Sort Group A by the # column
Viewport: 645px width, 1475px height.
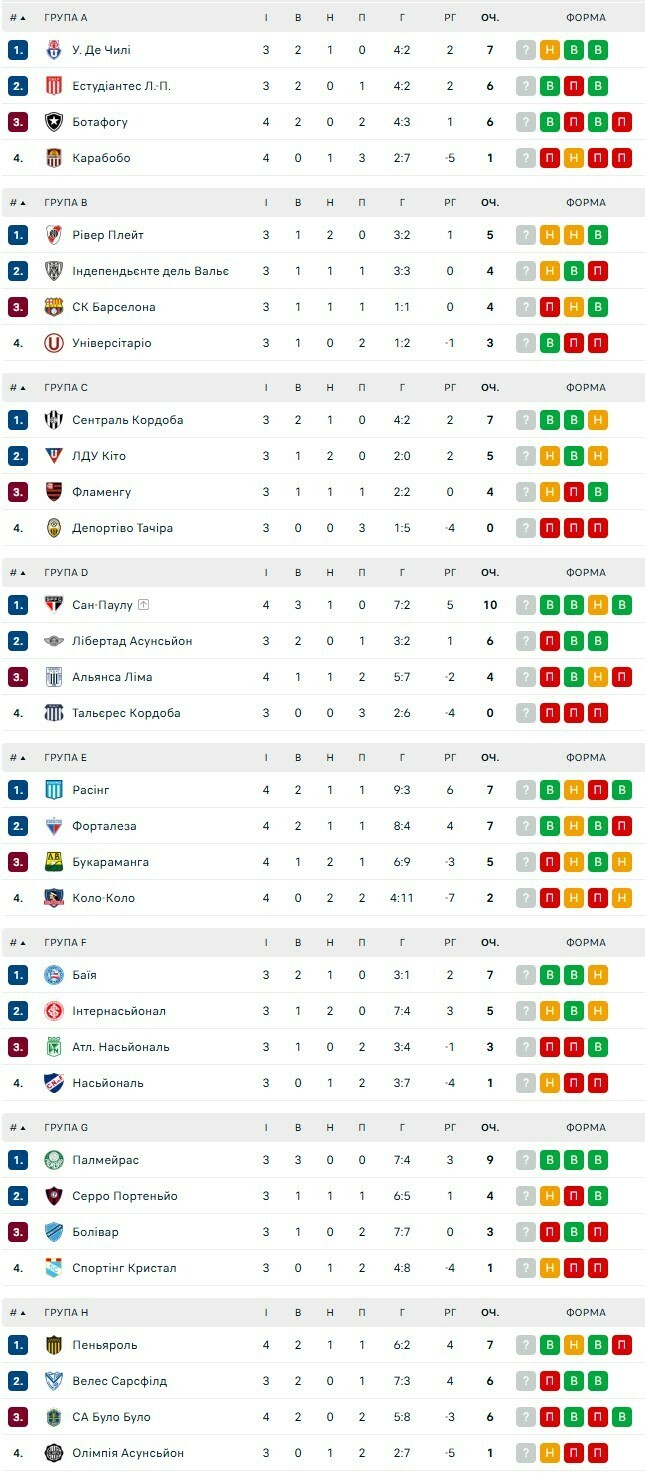point(18,17)
